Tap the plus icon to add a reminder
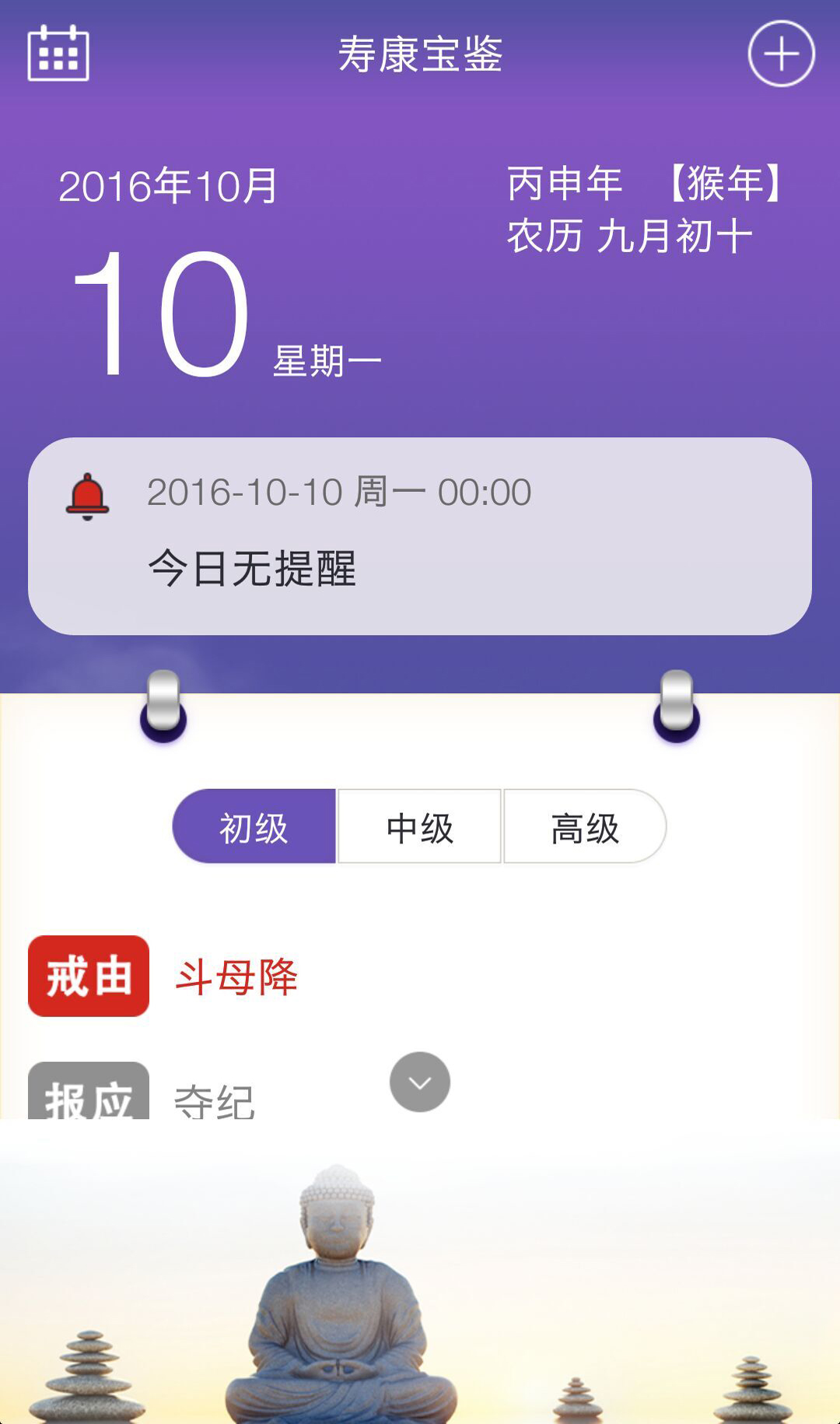This screenshot has width=840, height=1424. pyautogui.click(x=781, y=54)
